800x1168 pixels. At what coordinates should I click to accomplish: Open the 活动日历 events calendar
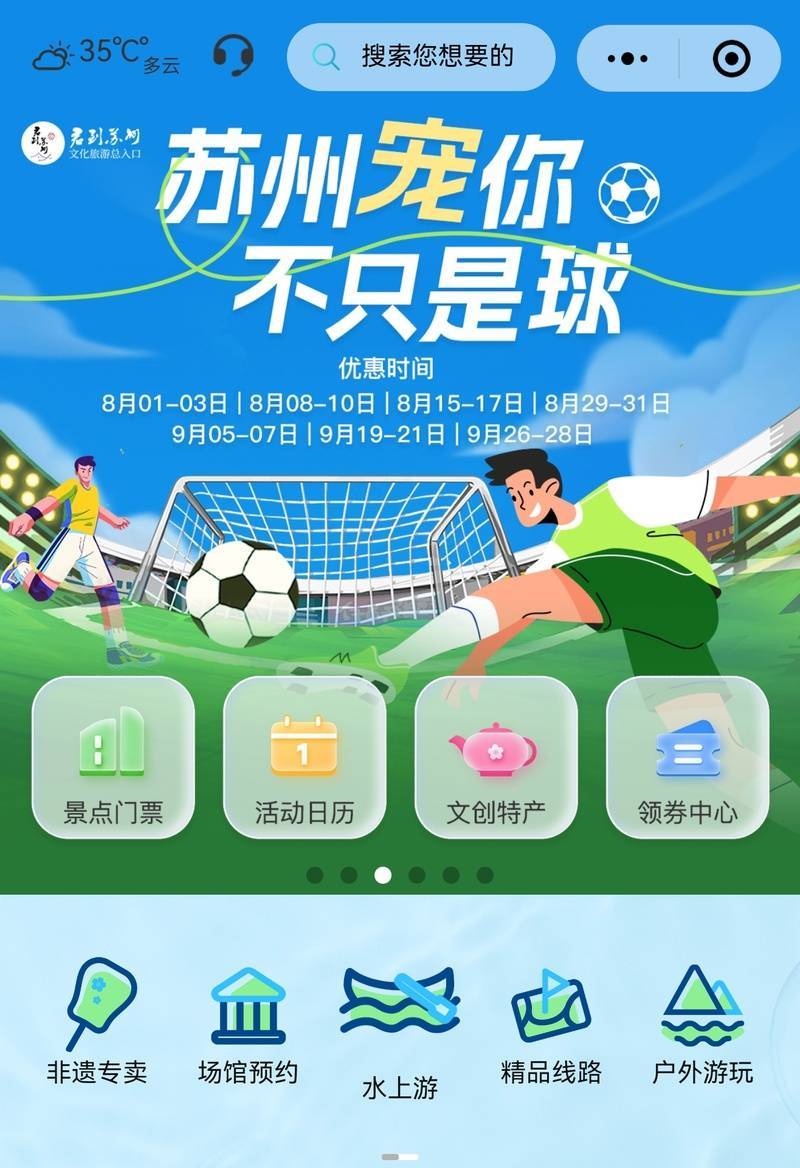304,757
